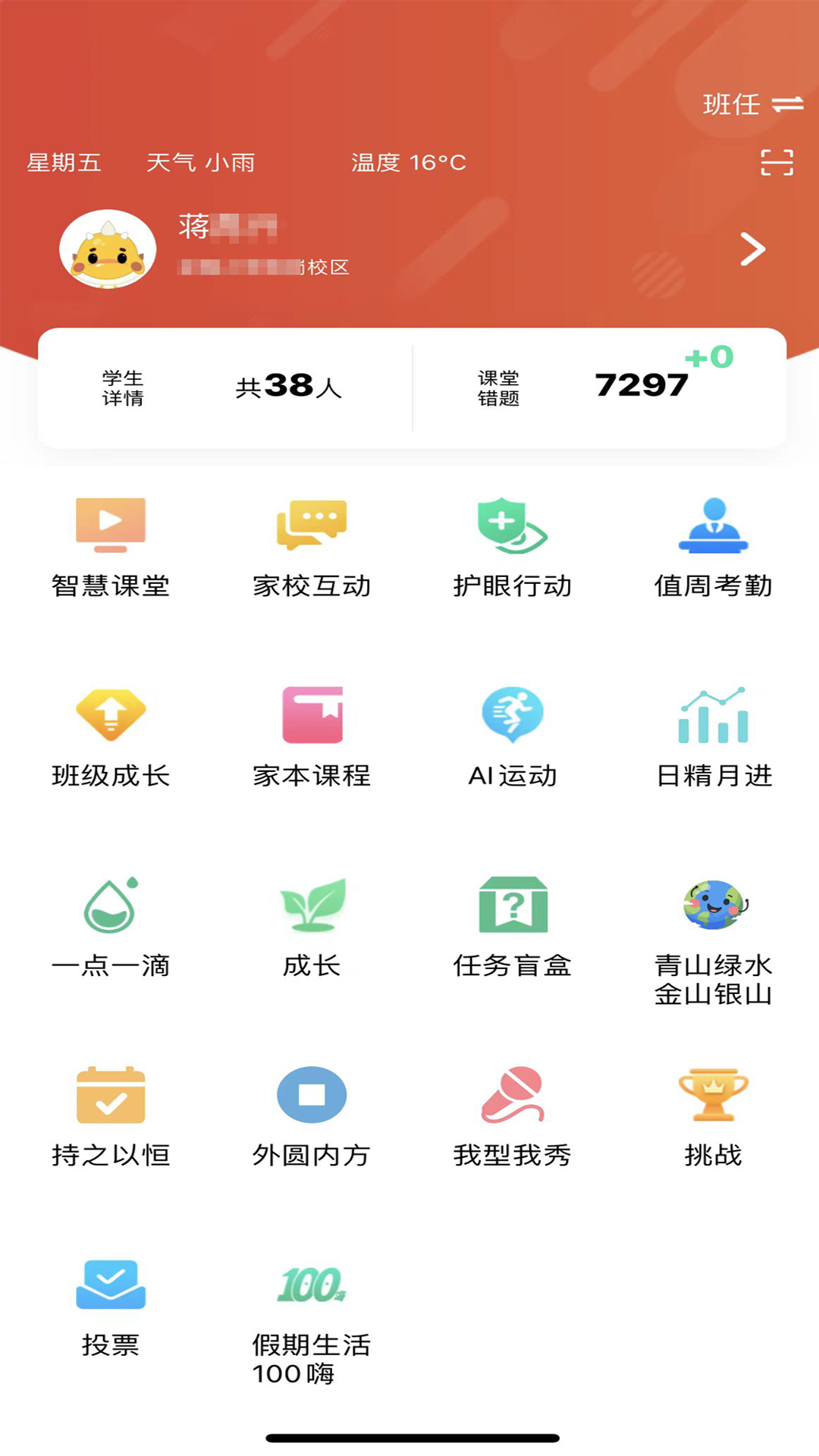
Task: Expand profile details with the right arrow
Action: tap(752, 249)
